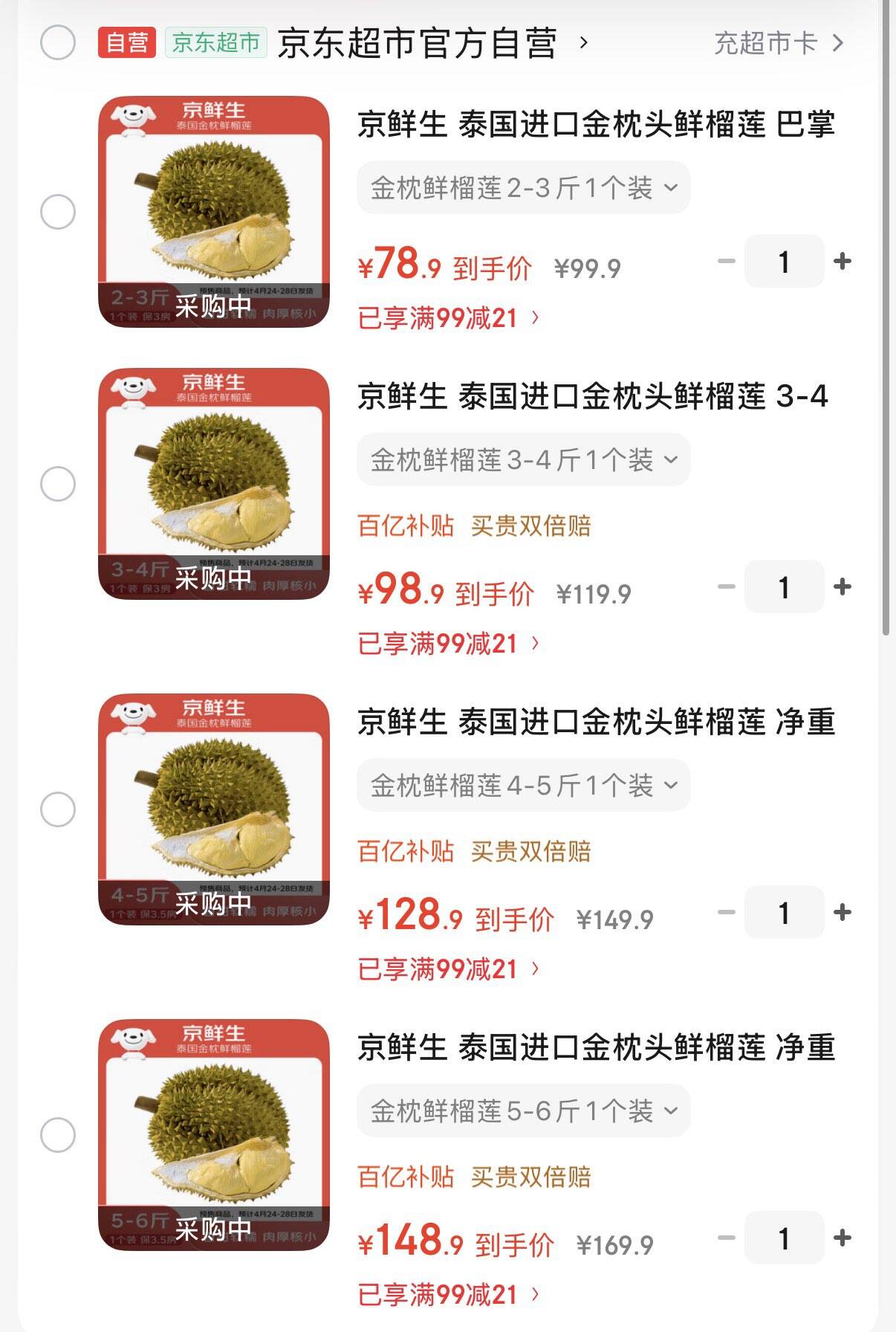
Task: Select the 2-3斤 durian item checkbox
Action: (x=58, y=213)
